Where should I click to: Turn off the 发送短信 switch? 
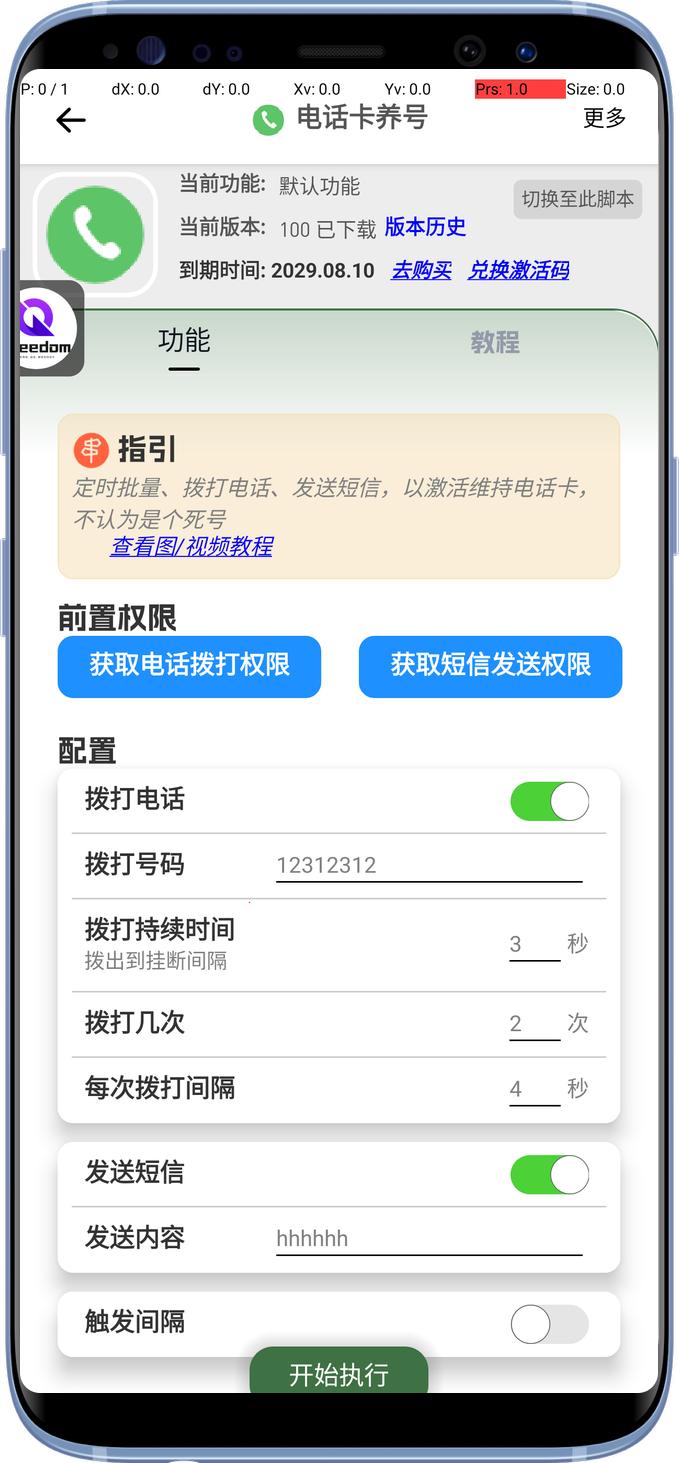click(549, 1175)
